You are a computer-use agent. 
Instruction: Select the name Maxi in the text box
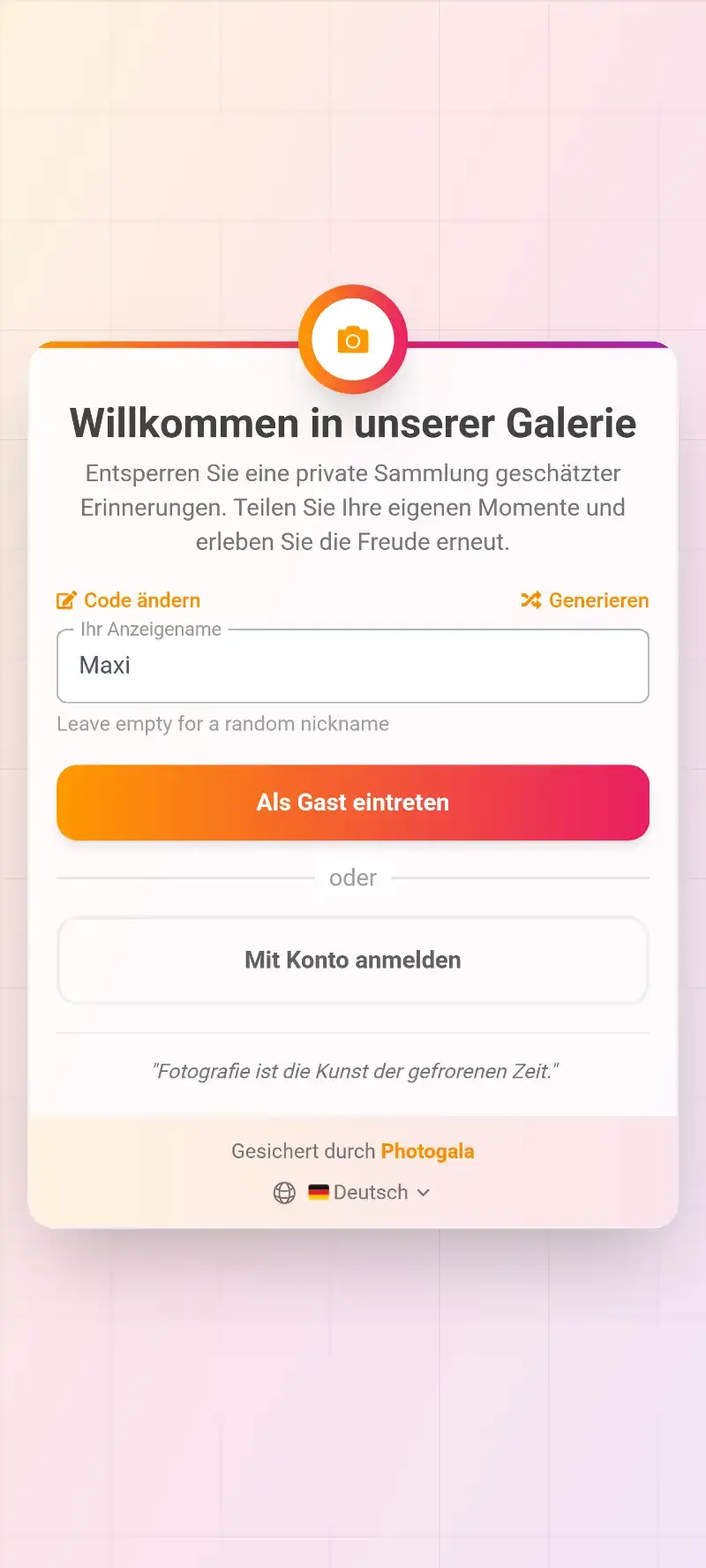[x=103, y=665]
